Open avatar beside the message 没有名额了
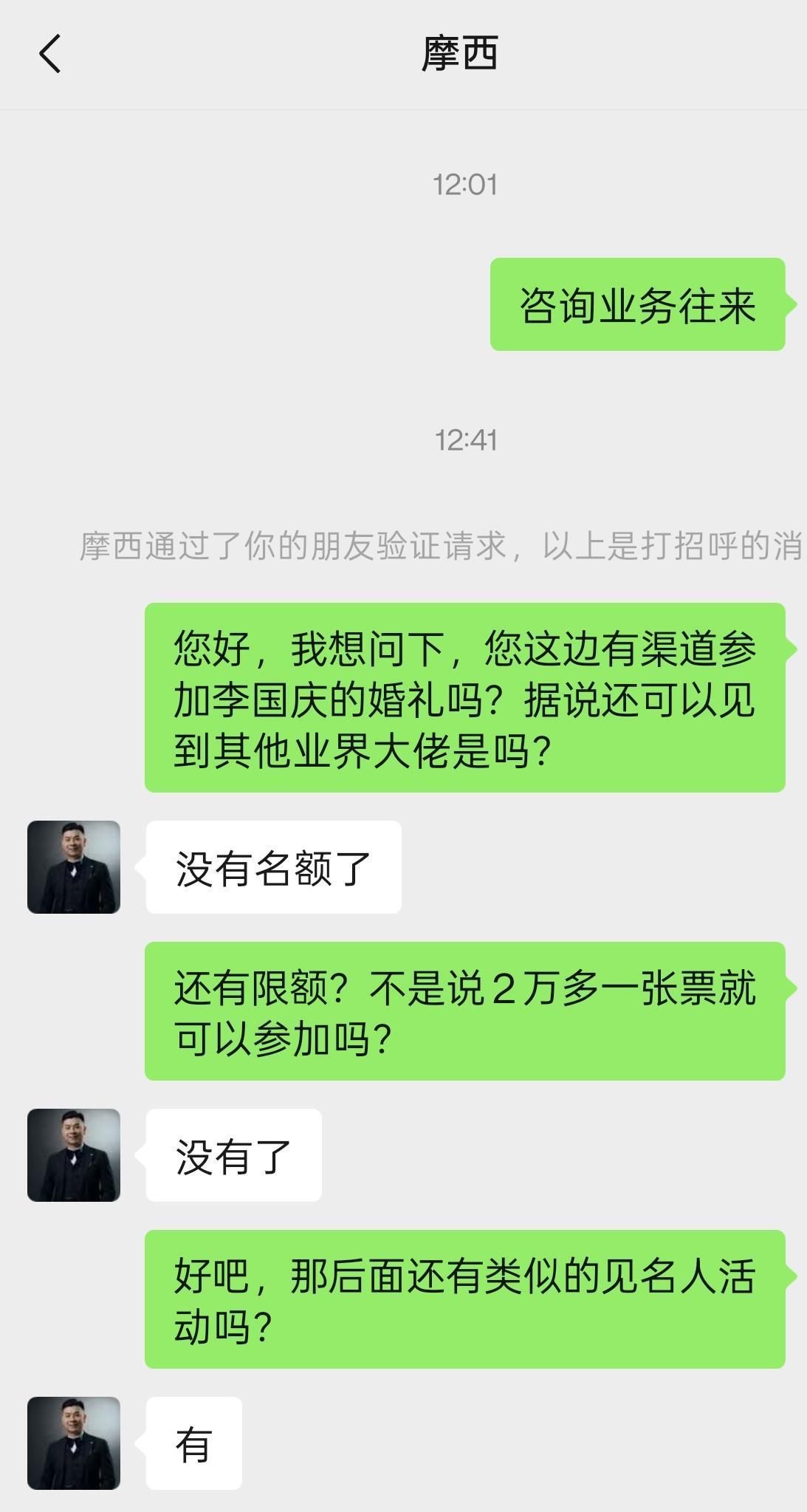Screen dimensions: 807x1512 (x=74, y=866)
